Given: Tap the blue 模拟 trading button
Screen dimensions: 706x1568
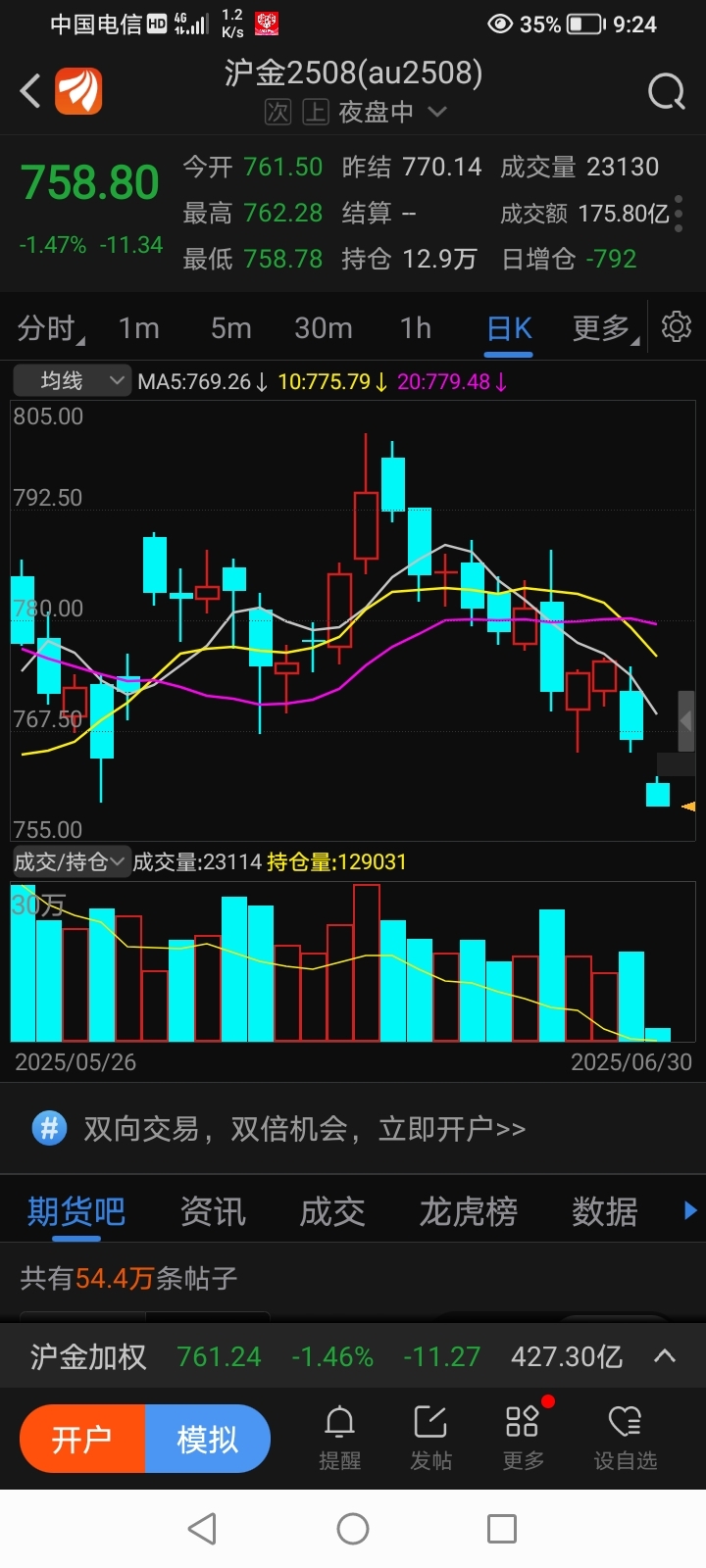Looking at the screenshot, I should 208,1439.
